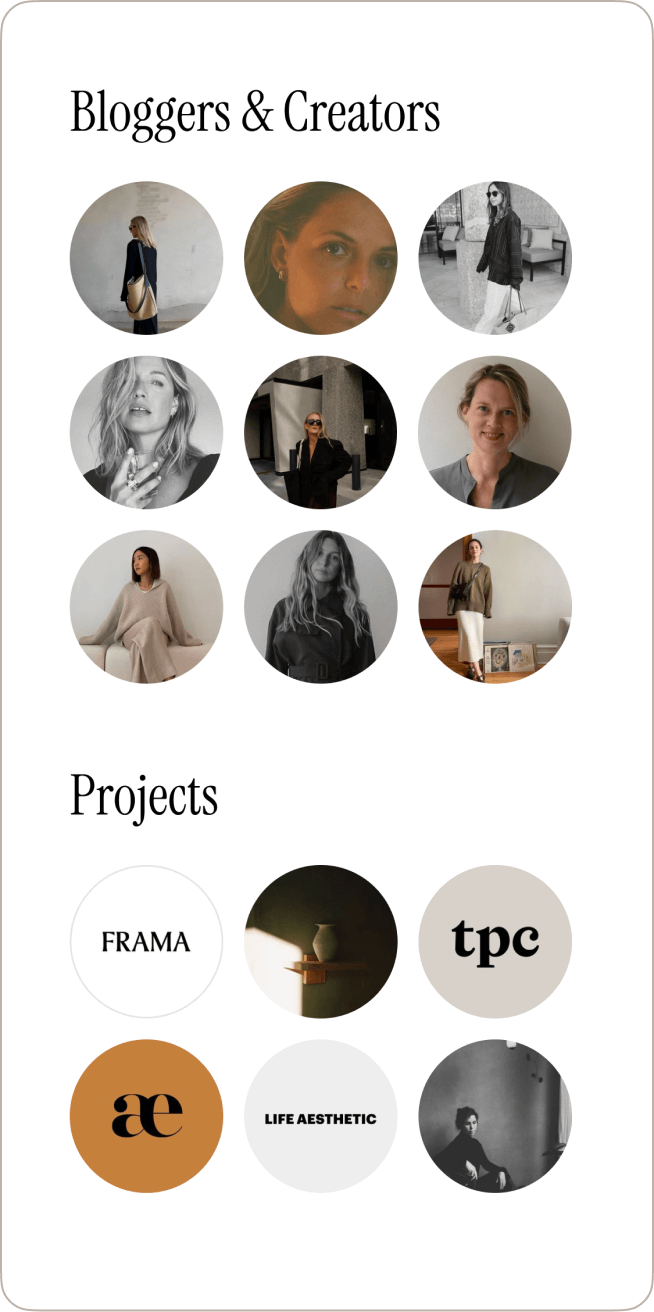Screen dimensions: 654x1312
Task: Open the creator with close-up face portrait
Action: click(x=321, y=258)
